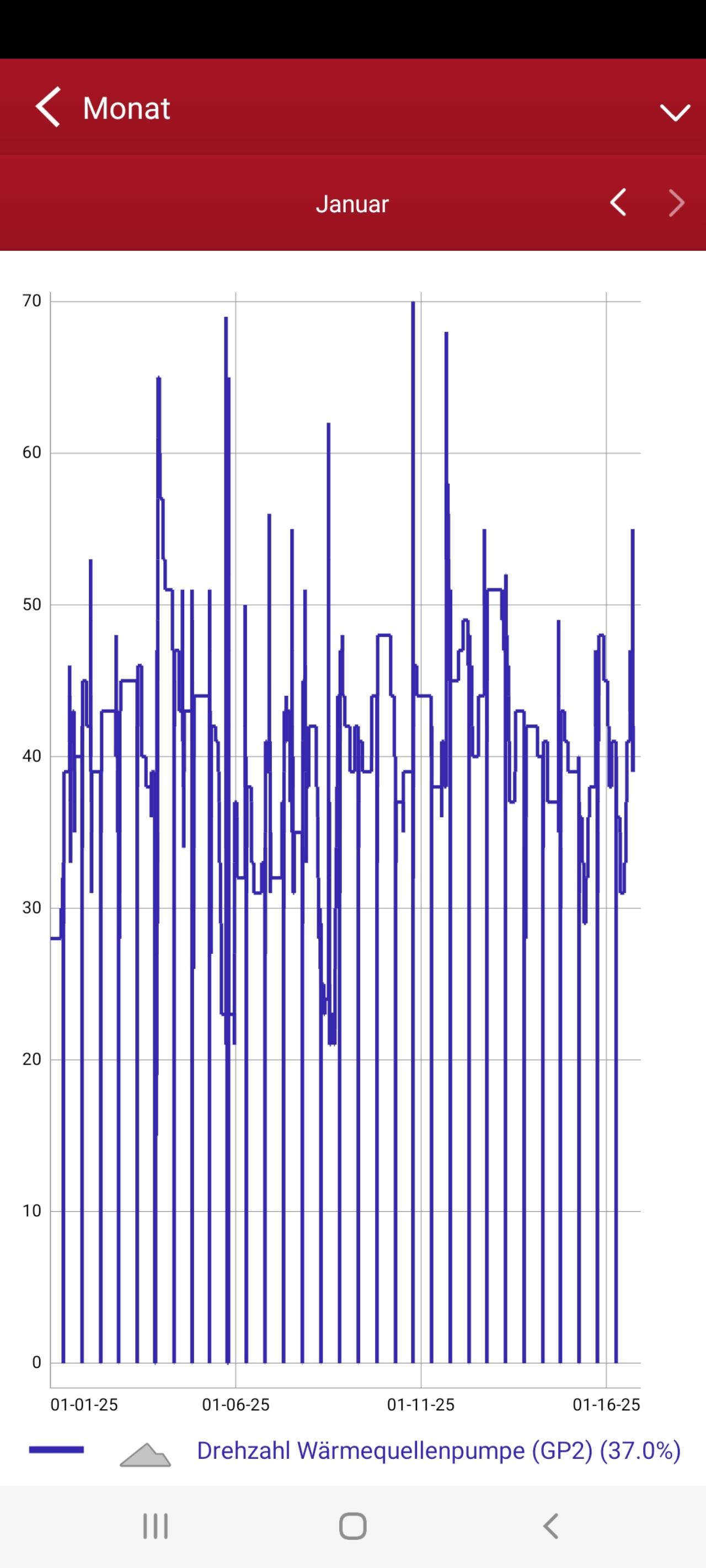Go to the home screen
Viewport: 706px width, 1568px height.
352,1526
